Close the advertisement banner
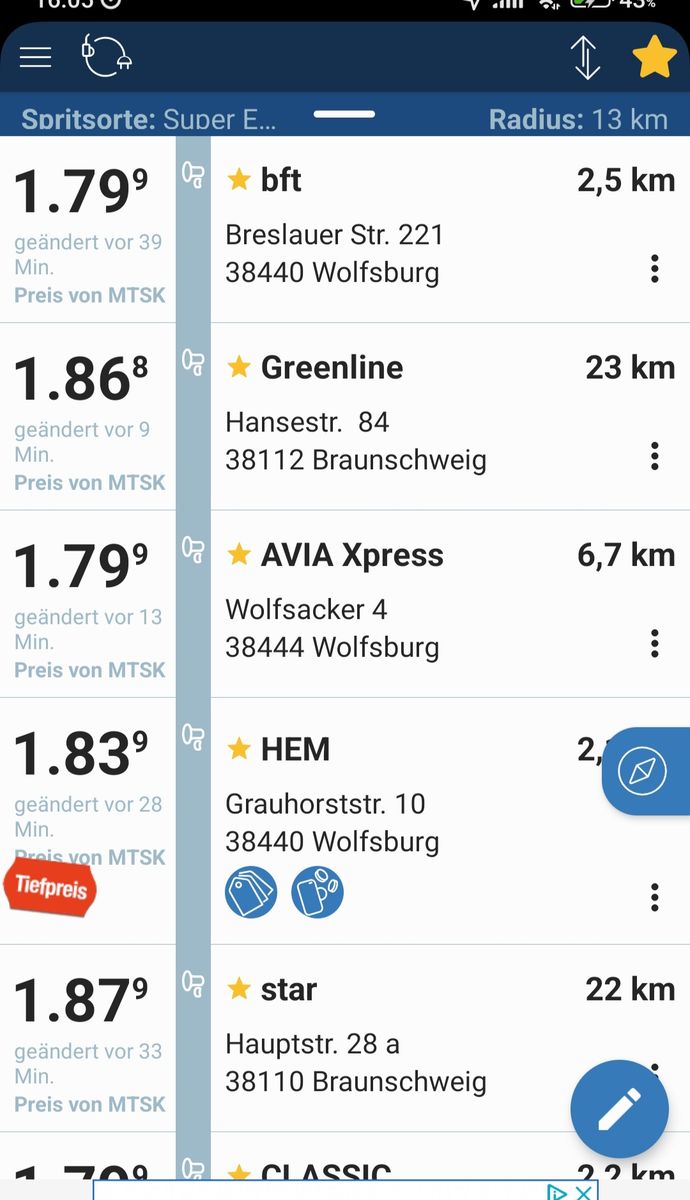The image size is (690, 1200). 585,1191
